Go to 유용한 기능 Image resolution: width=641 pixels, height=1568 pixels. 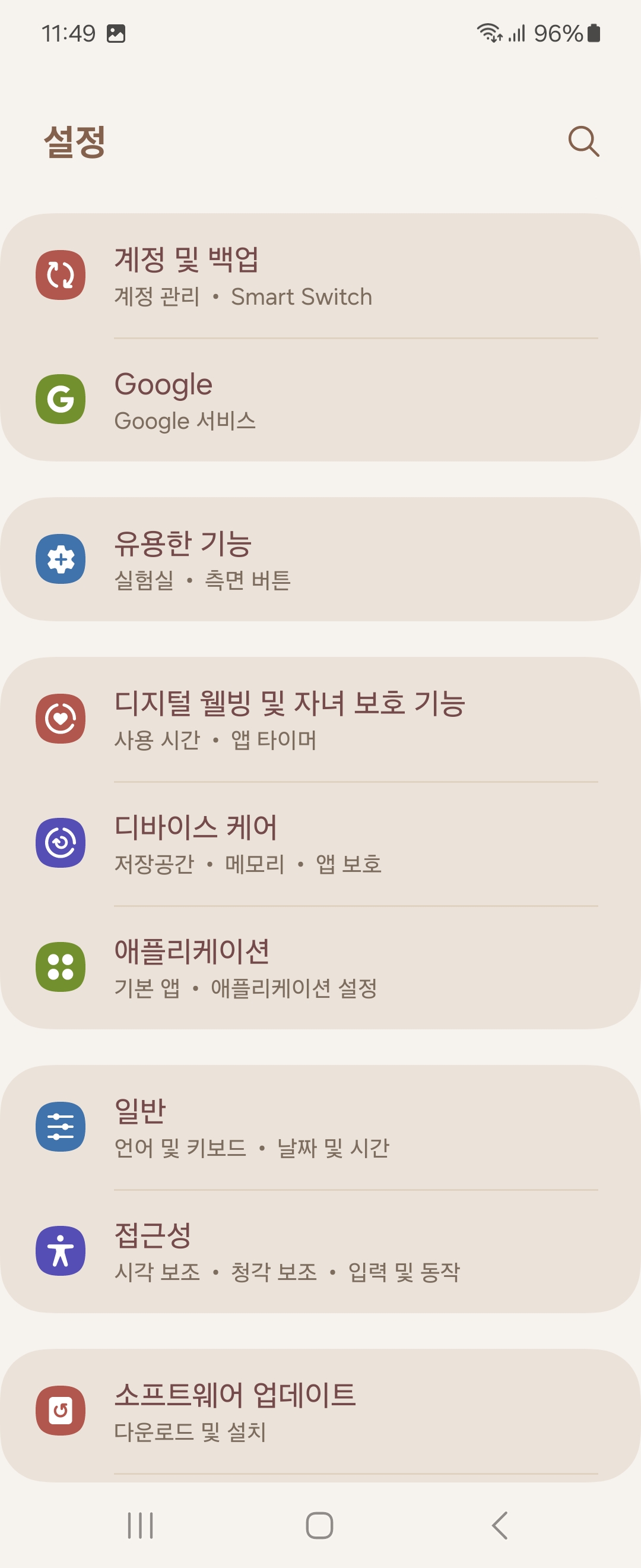point(320,559)
